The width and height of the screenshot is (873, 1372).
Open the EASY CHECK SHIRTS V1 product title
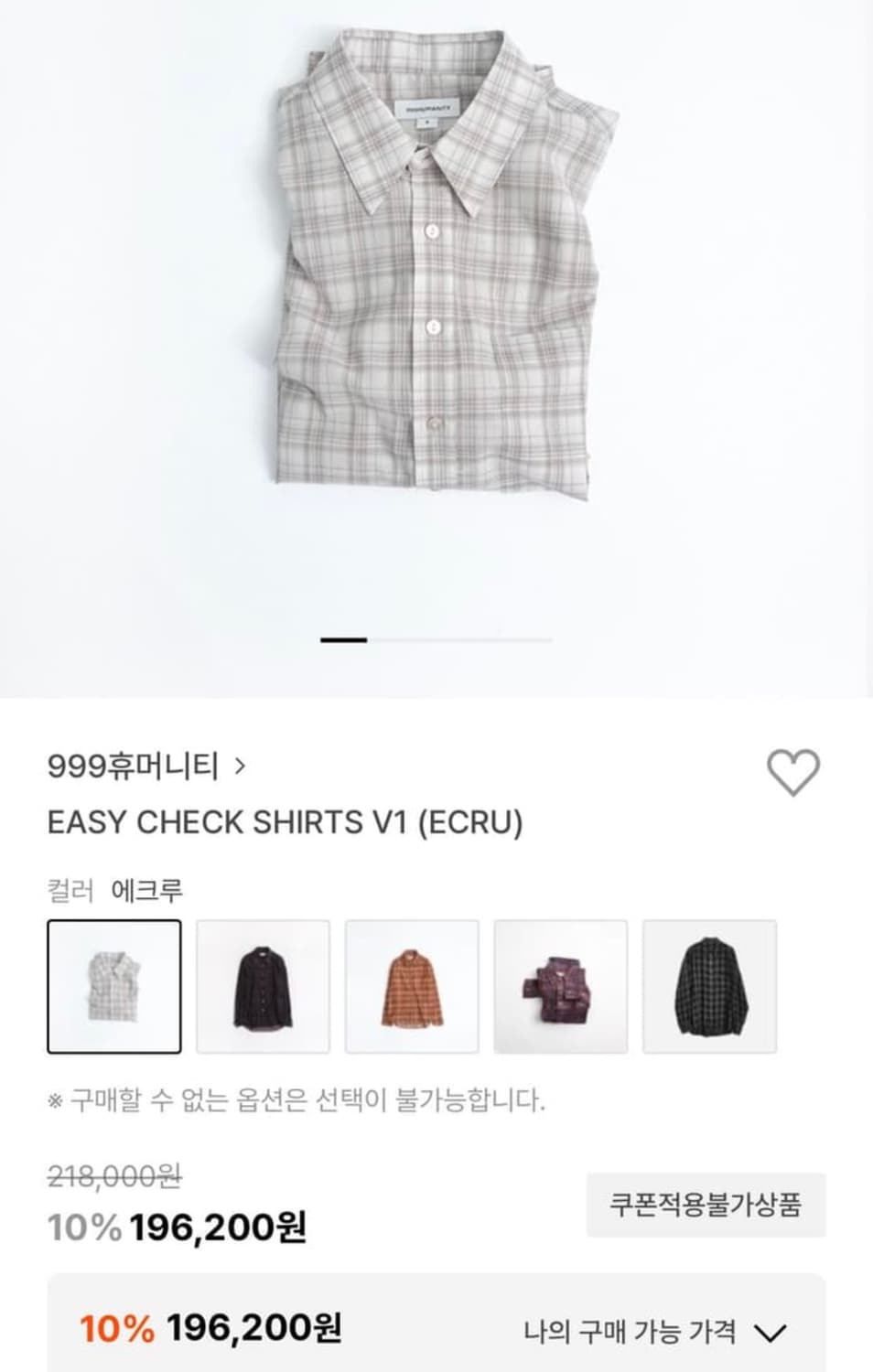coord(285,821)
